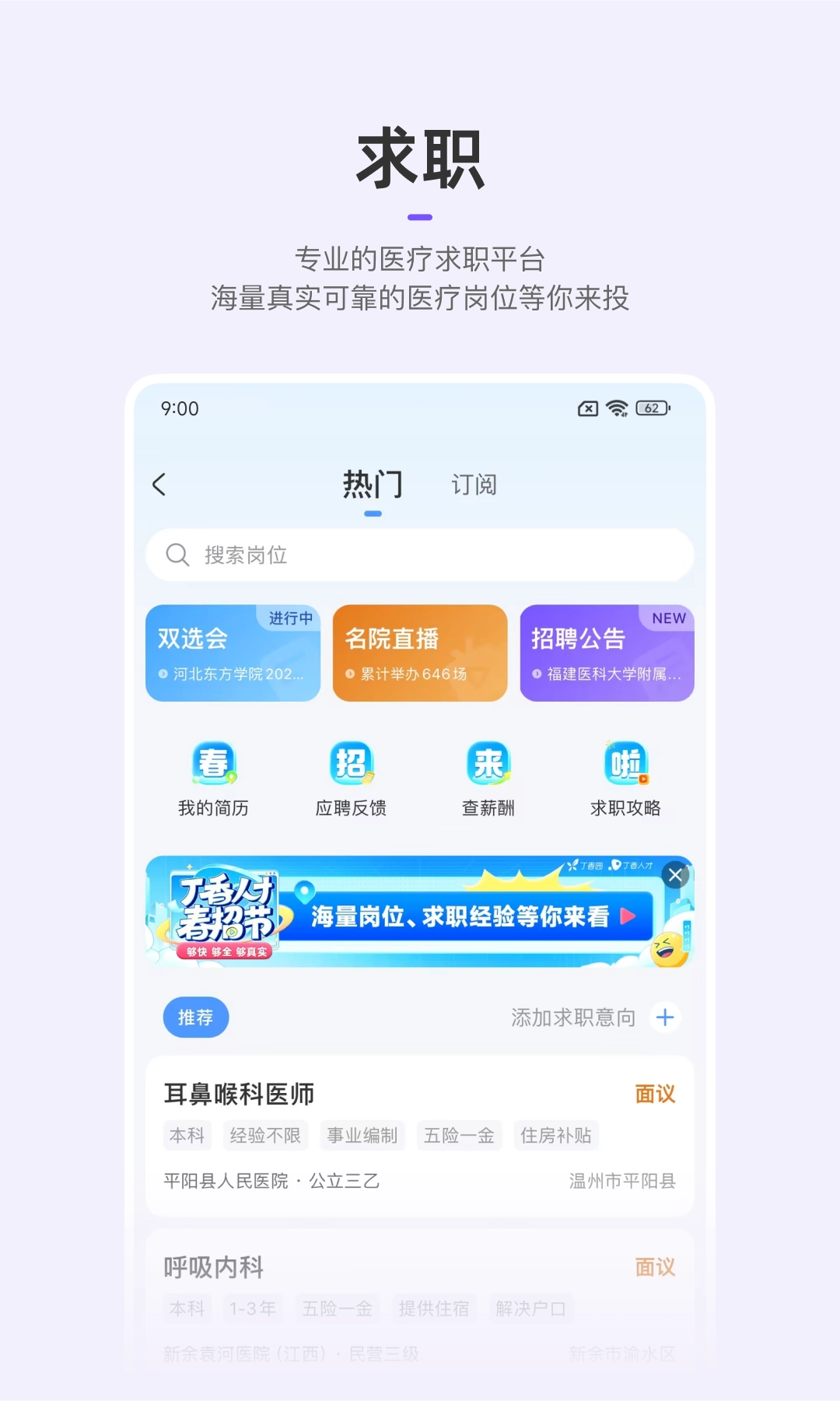Go back with the arrow
The height and width of the screenshot is (1401, 840).
pos(160,483)
